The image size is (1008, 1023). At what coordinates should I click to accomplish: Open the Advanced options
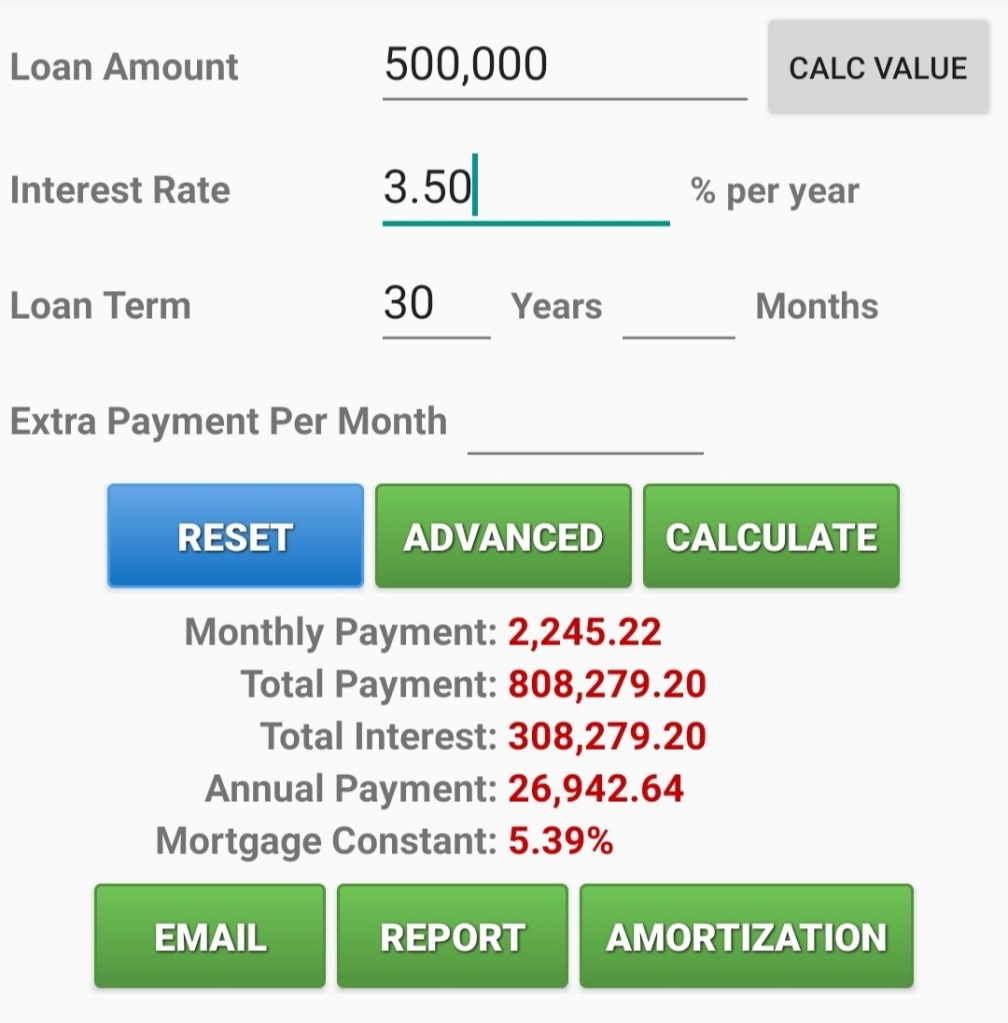pyautogui.click(x=503, y=537)
